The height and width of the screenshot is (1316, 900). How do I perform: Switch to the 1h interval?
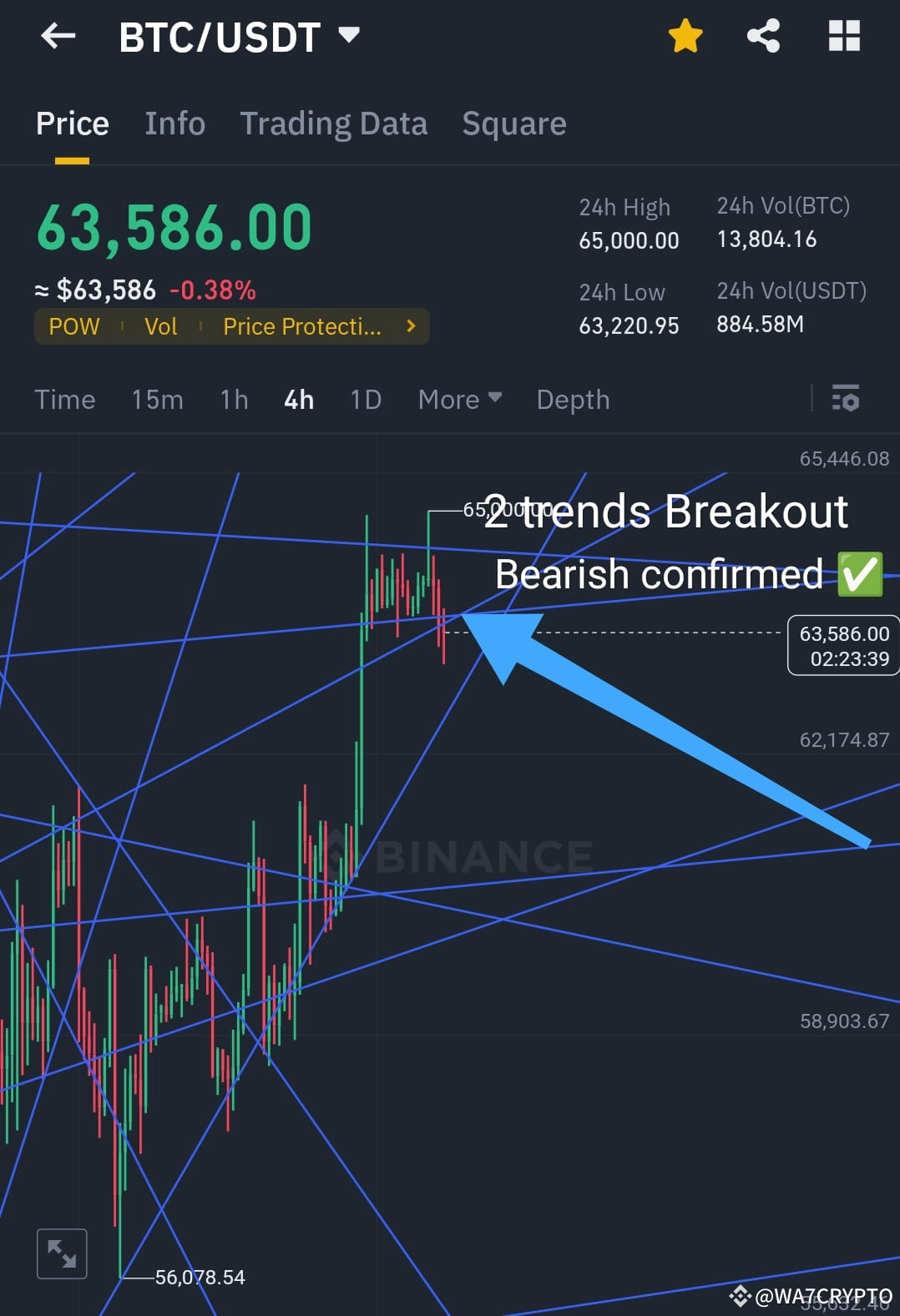click(233, 400)
